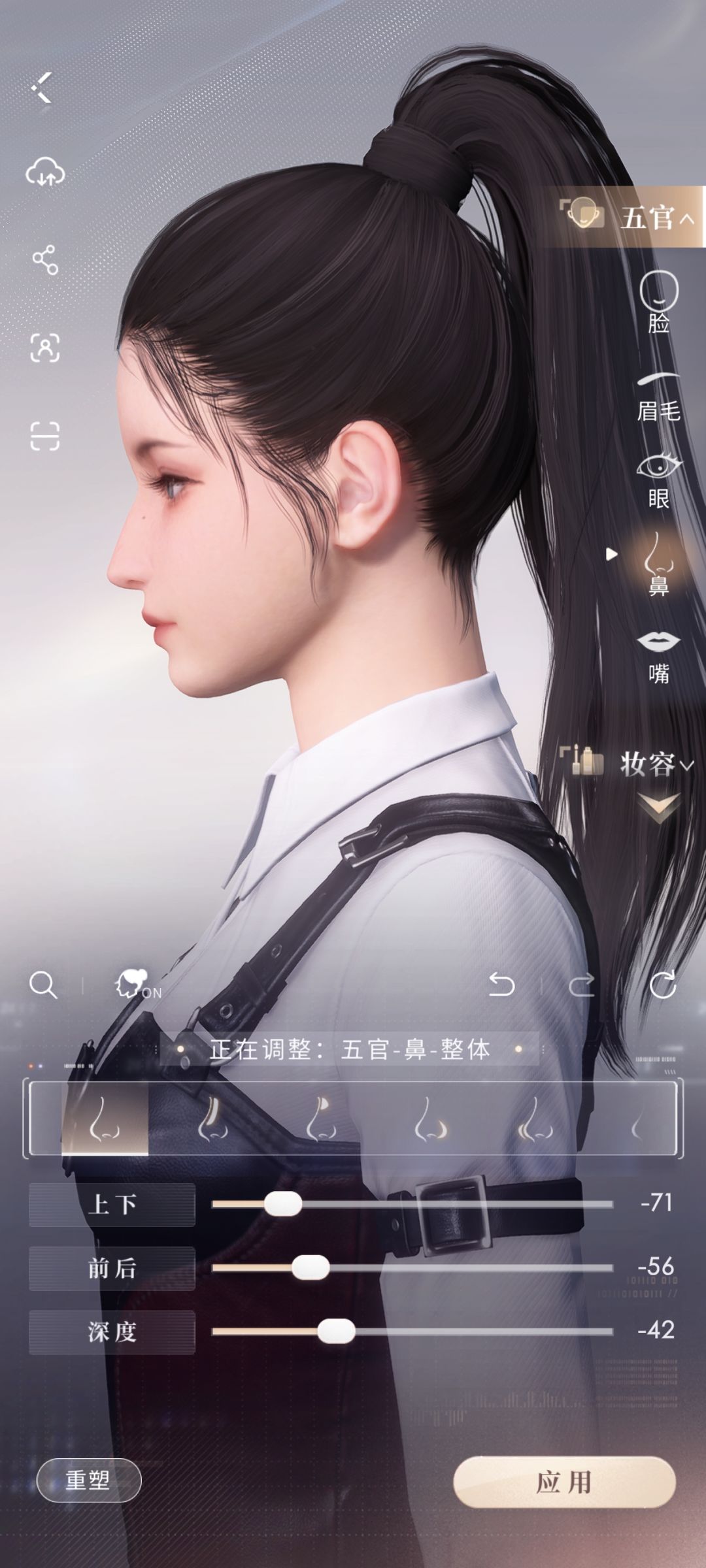Viewport: 706px width, 1568px height.
Task: Select the second nose part thumbnail
Action: coord(212,1118)
